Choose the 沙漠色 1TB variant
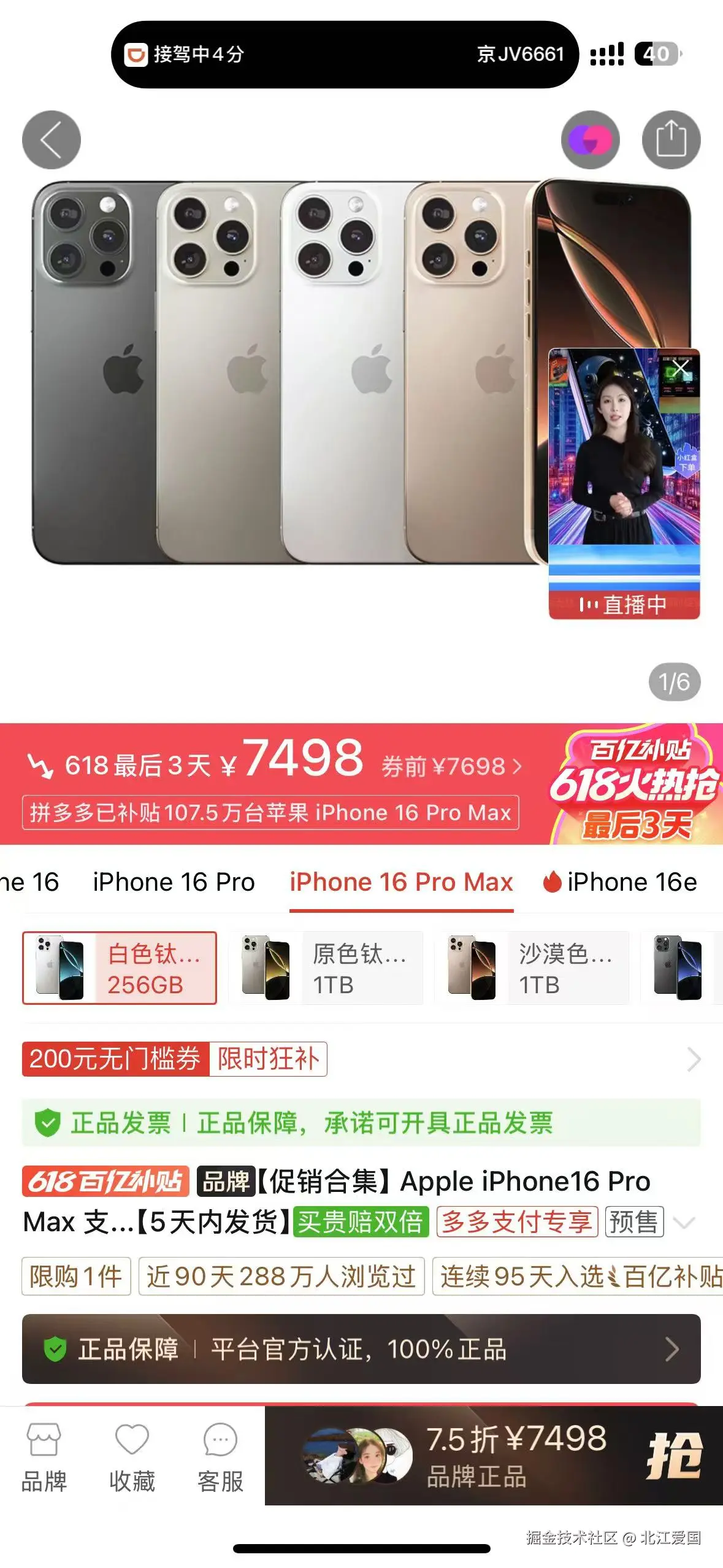723x1568 pixels. 532,968
